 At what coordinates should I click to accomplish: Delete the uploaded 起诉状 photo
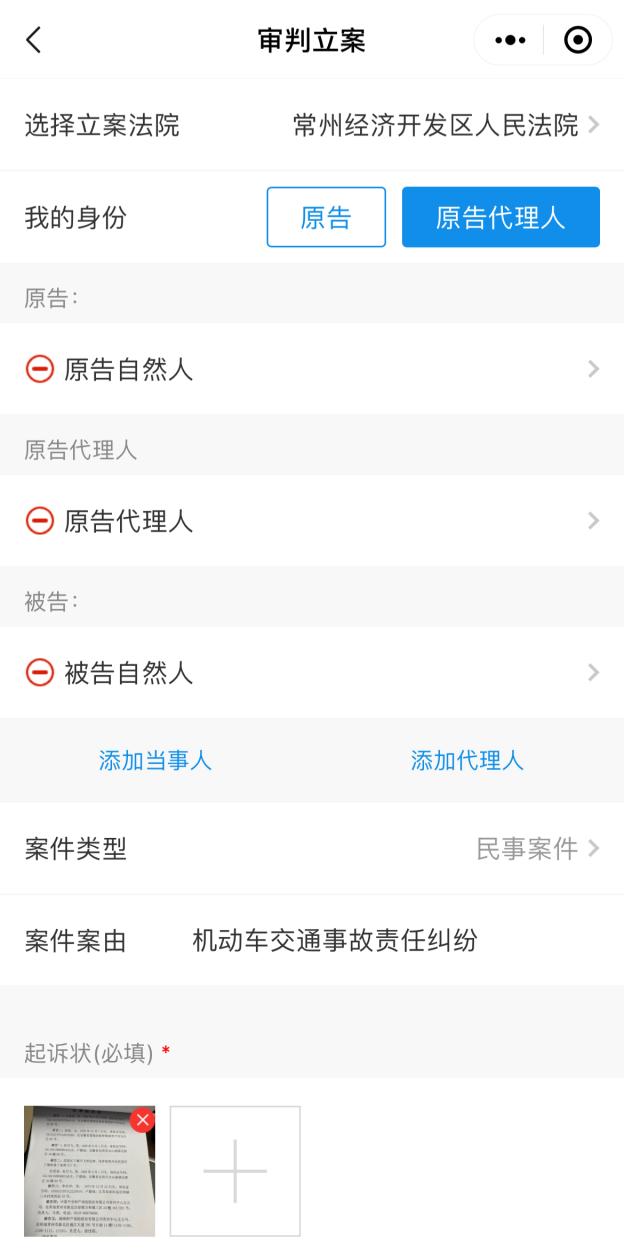pos(143,1119)
